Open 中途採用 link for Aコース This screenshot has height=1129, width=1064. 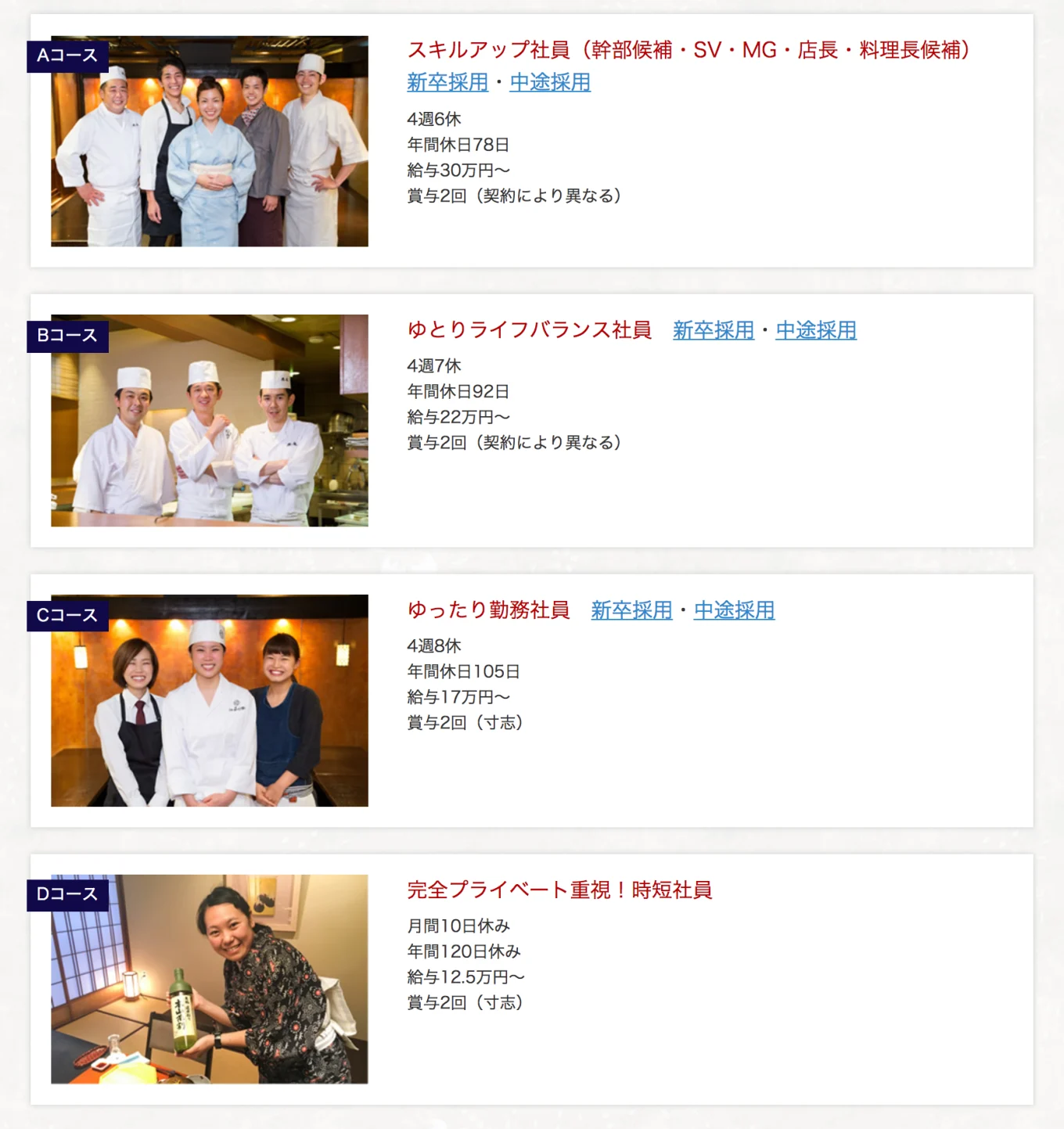click(550, 82)
